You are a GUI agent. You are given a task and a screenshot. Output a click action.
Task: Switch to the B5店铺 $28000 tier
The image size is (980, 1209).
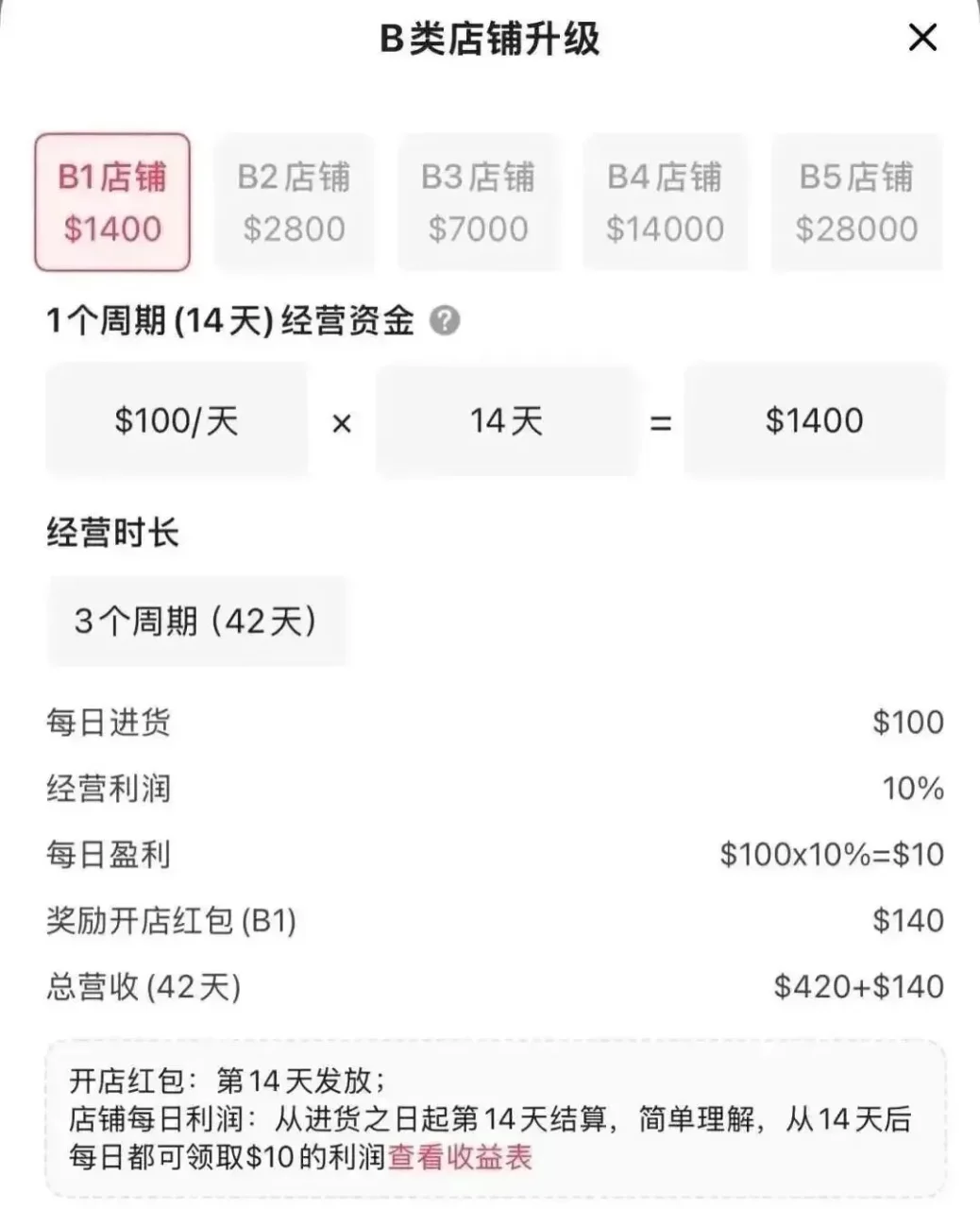(855, 202)
